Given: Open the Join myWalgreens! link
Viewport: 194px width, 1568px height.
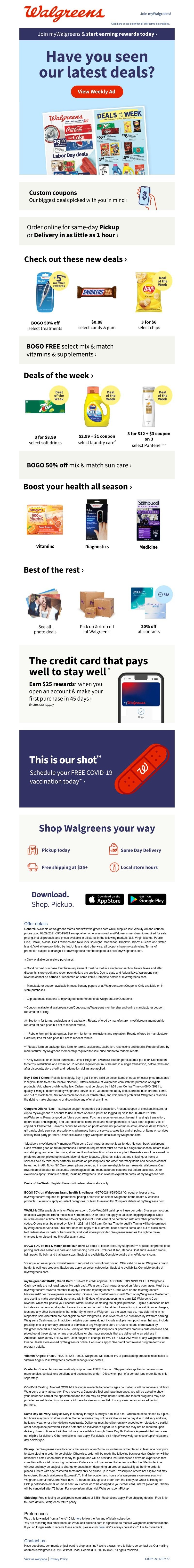Looking at the screenshot, I should pyautogui.click(x=155, y=13).
